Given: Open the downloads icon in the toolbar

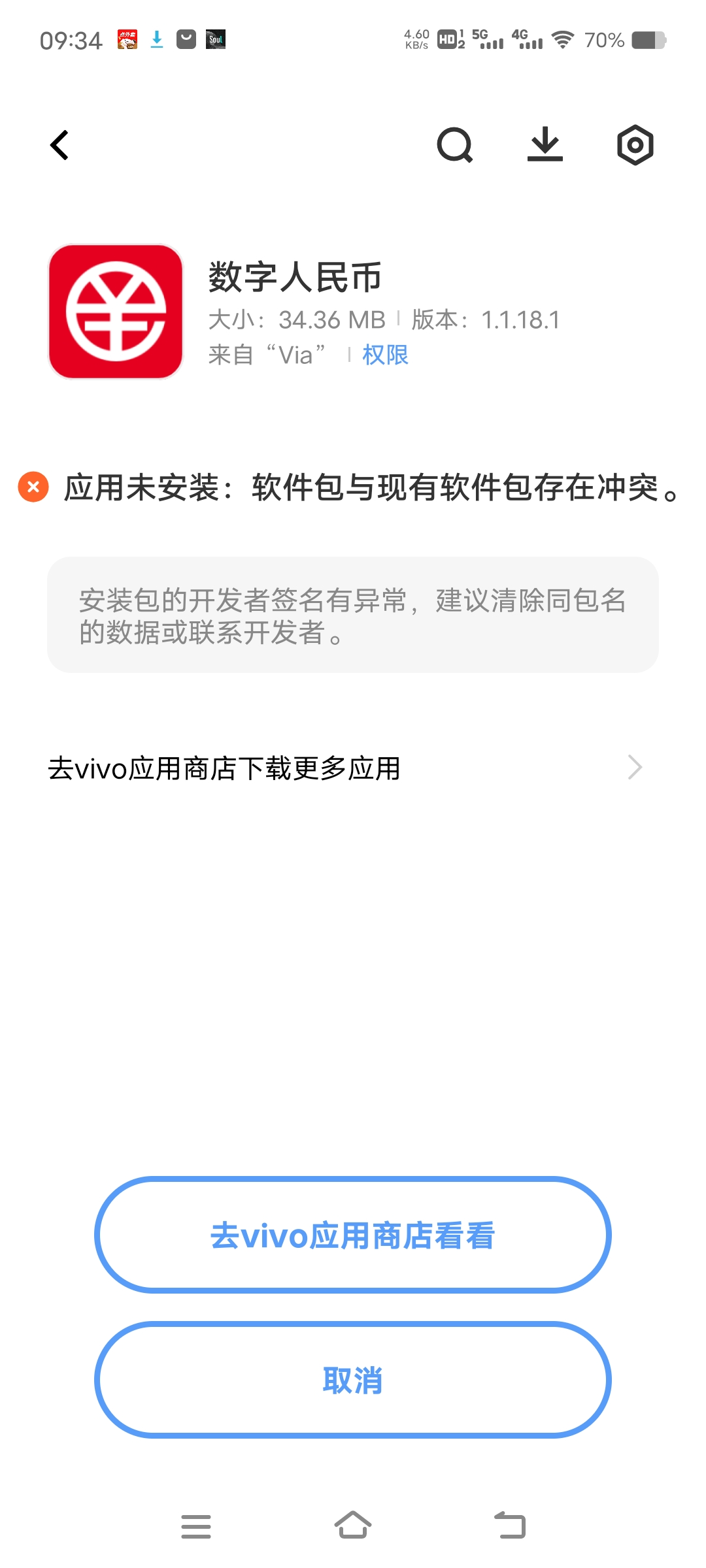Looking at the screenshot, I should [x=545, y=145].
